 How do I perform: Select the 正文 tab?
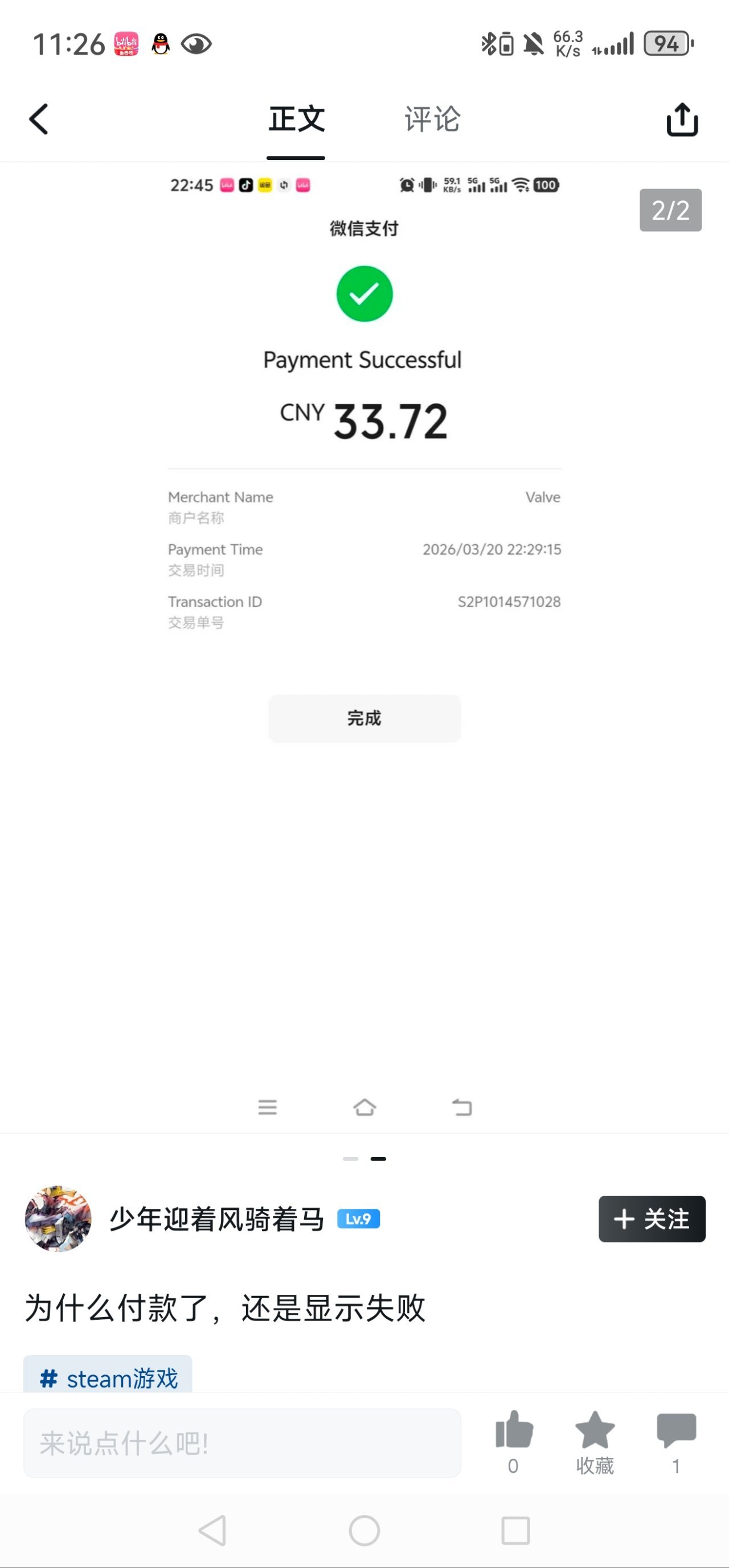coord(297,119)
